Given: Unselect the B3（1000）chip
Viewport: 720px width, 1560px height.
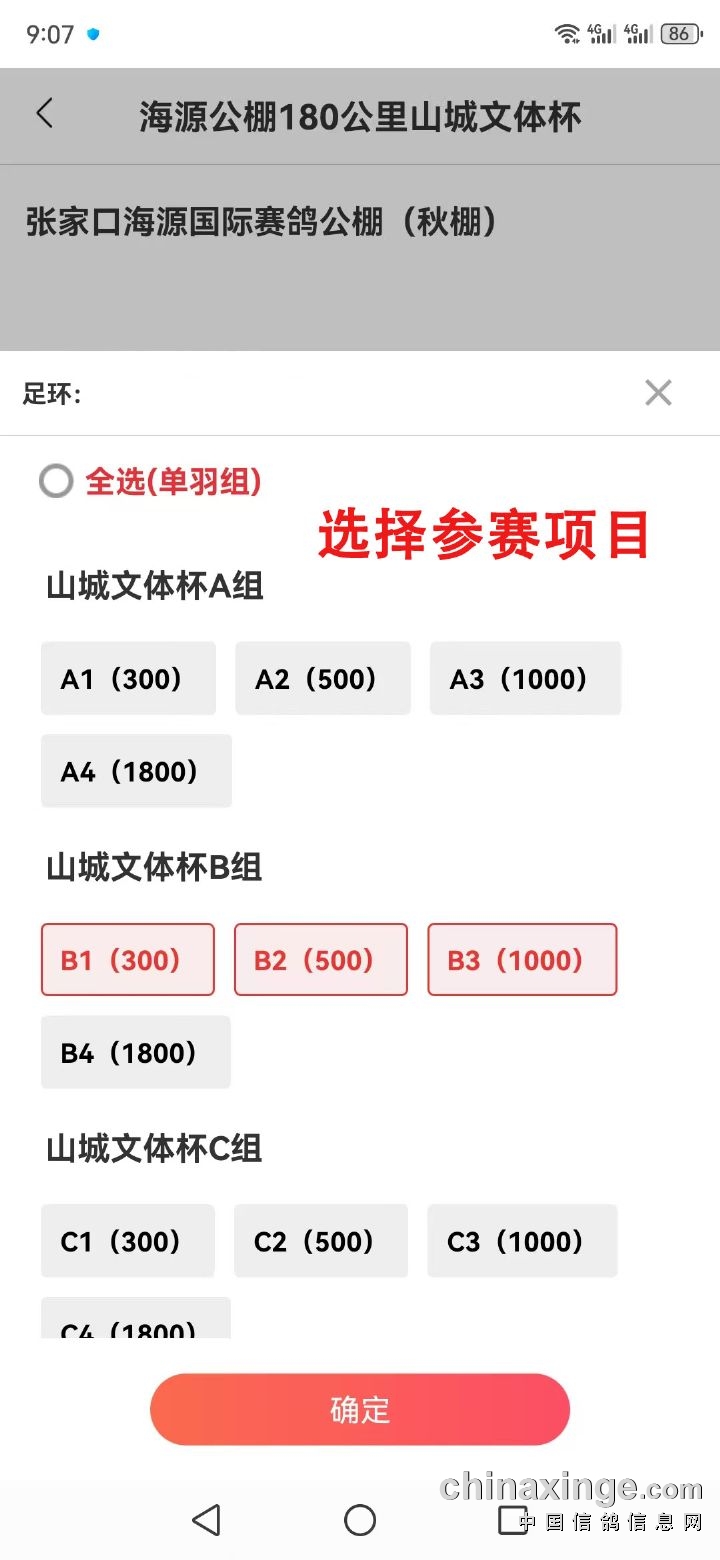Looking at the screenshot, I should [x=522, y=960].
